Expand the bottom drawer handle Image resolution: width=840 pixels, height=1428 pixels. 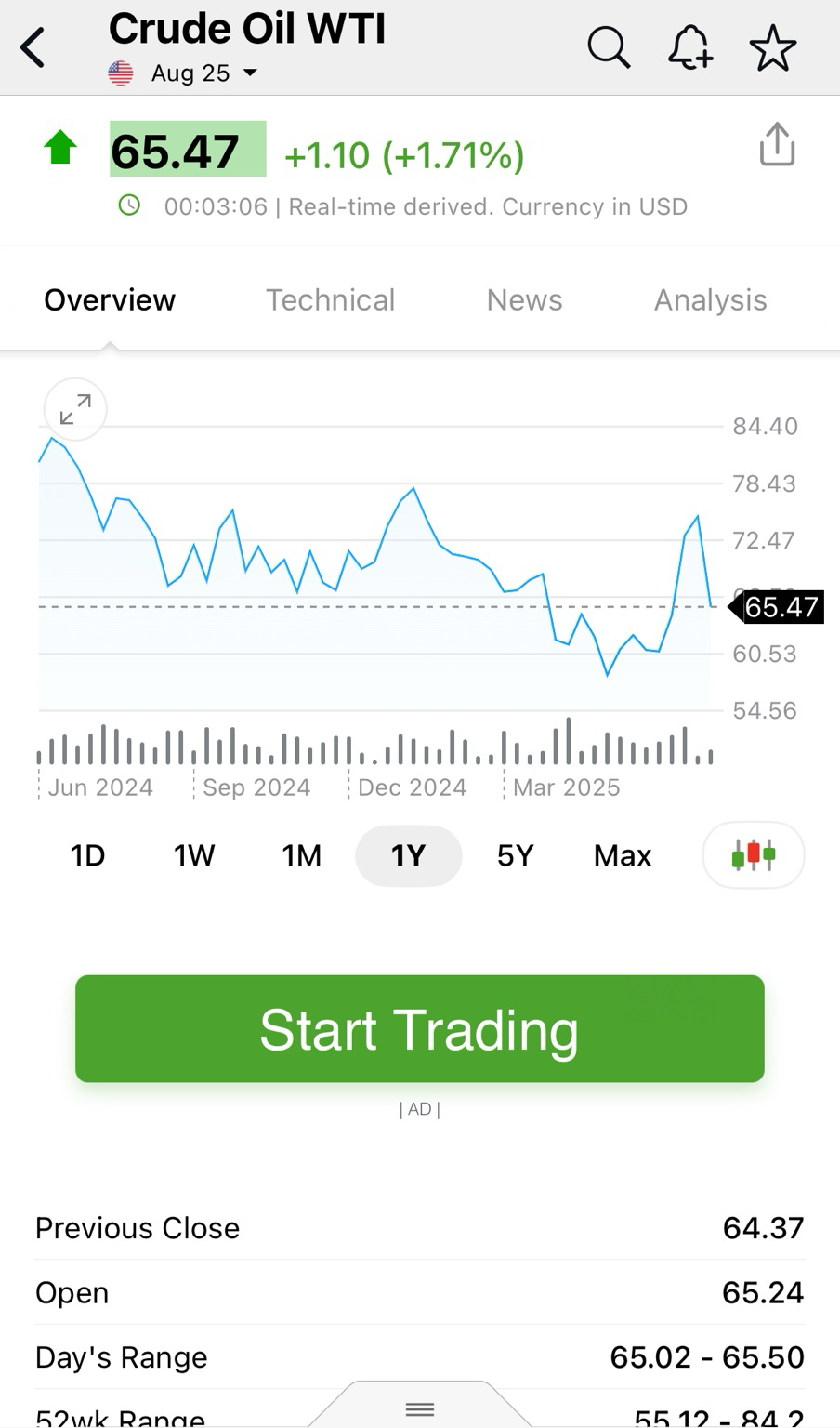[420, 1408]
